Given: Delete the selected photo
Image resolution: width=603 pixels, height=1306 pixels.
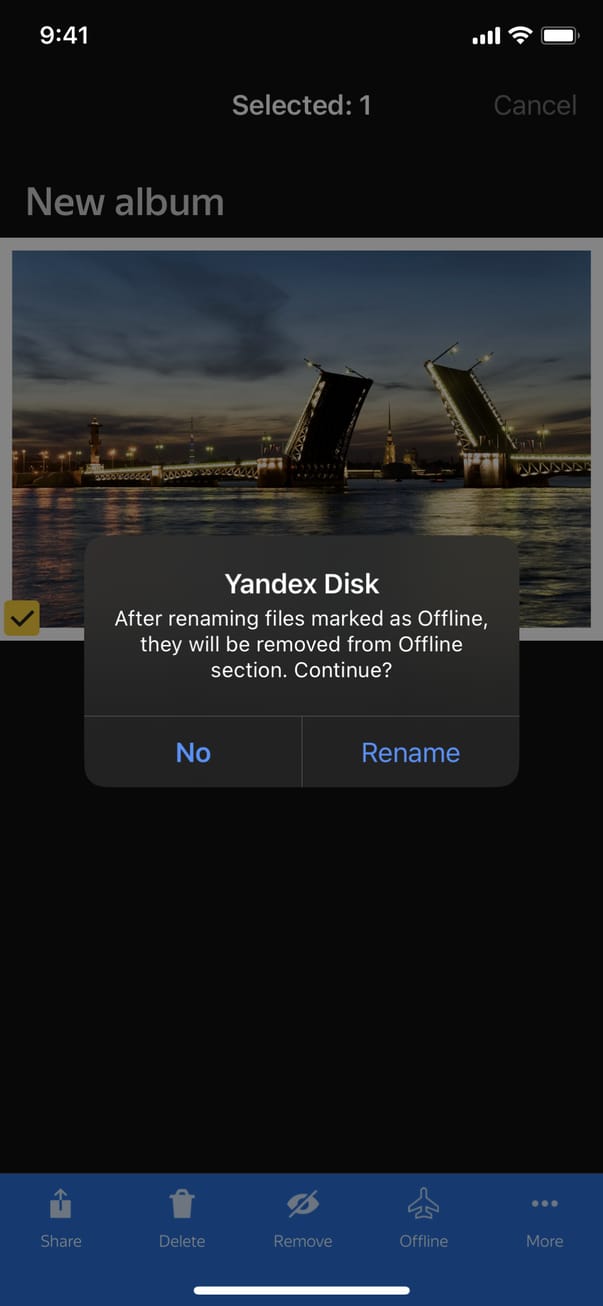Looking at the screenshot, I should 182,1218.
